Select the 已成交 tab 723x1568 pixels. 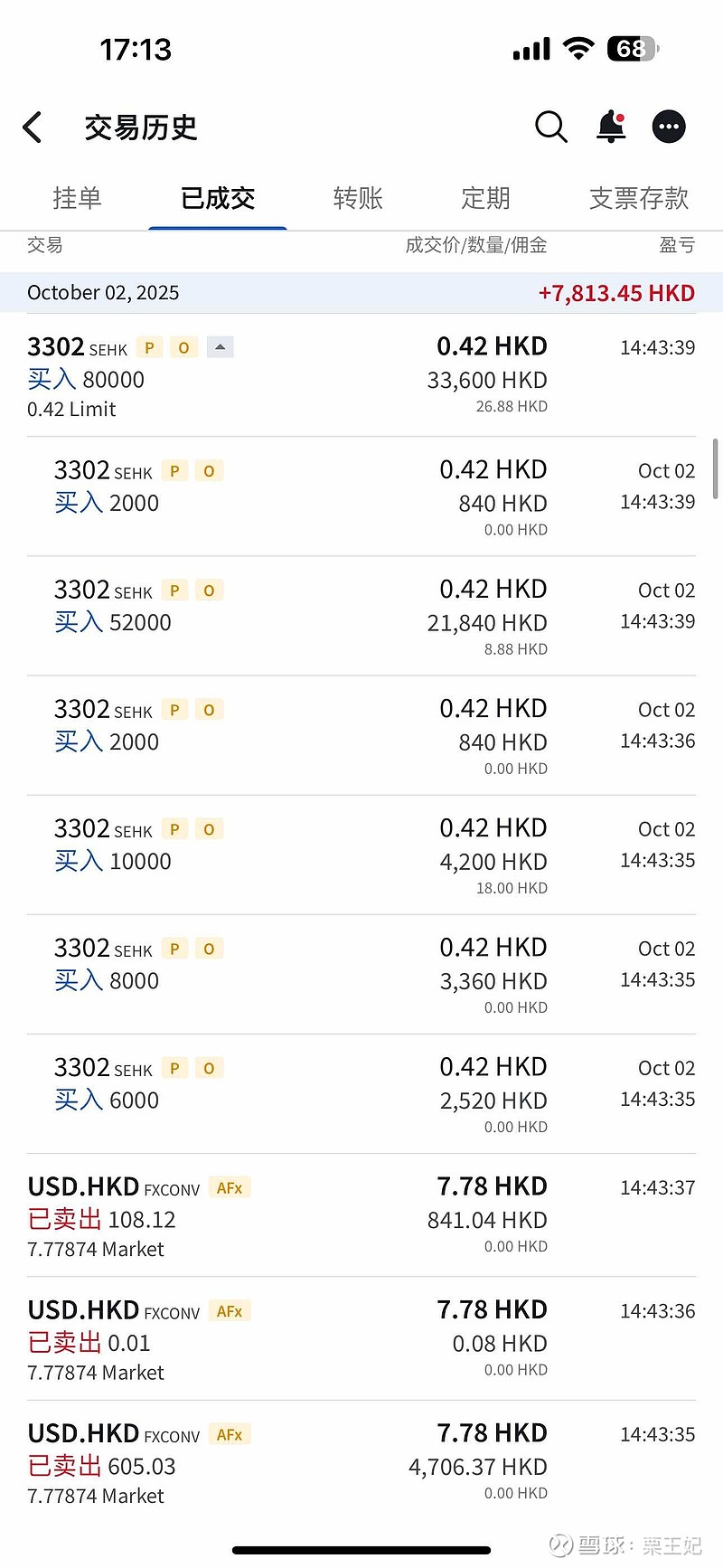(x=218, y=198)
